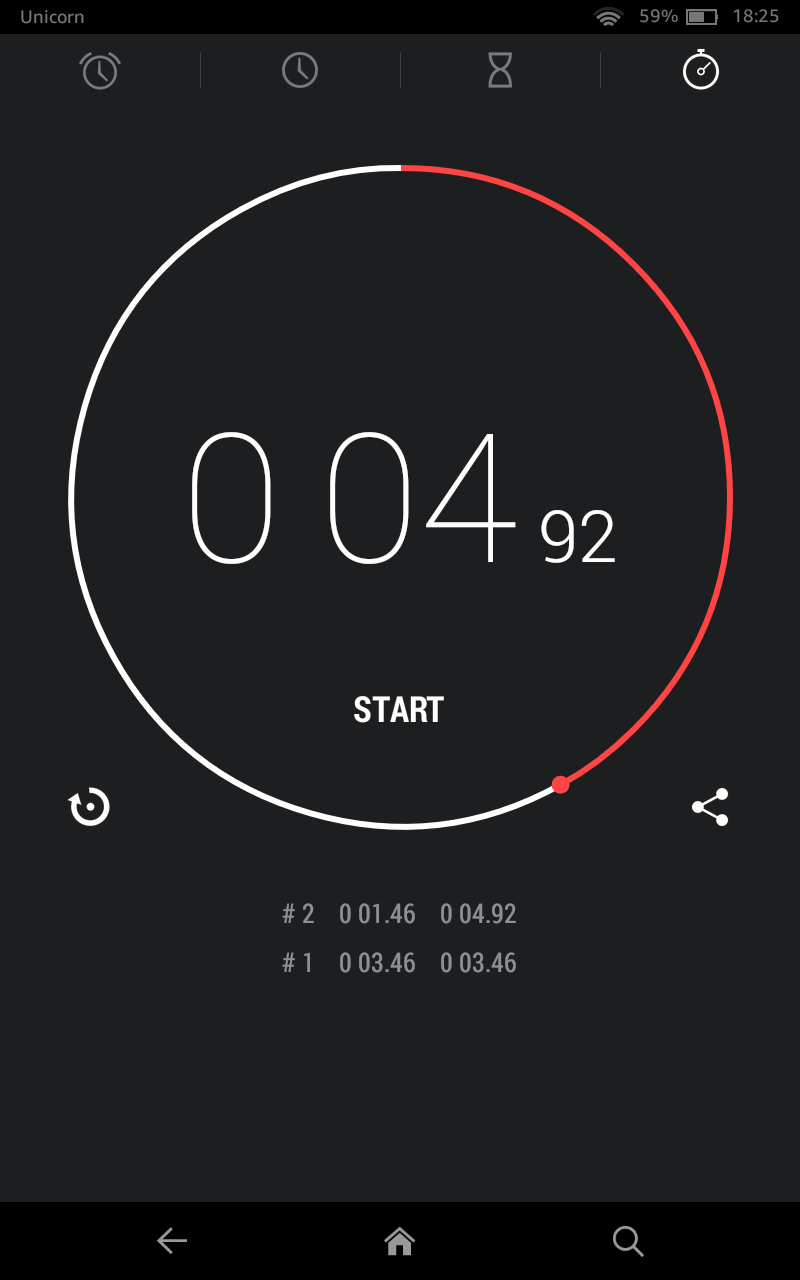
Task: Share lap times via the share icon
Action: coord(711,805)
